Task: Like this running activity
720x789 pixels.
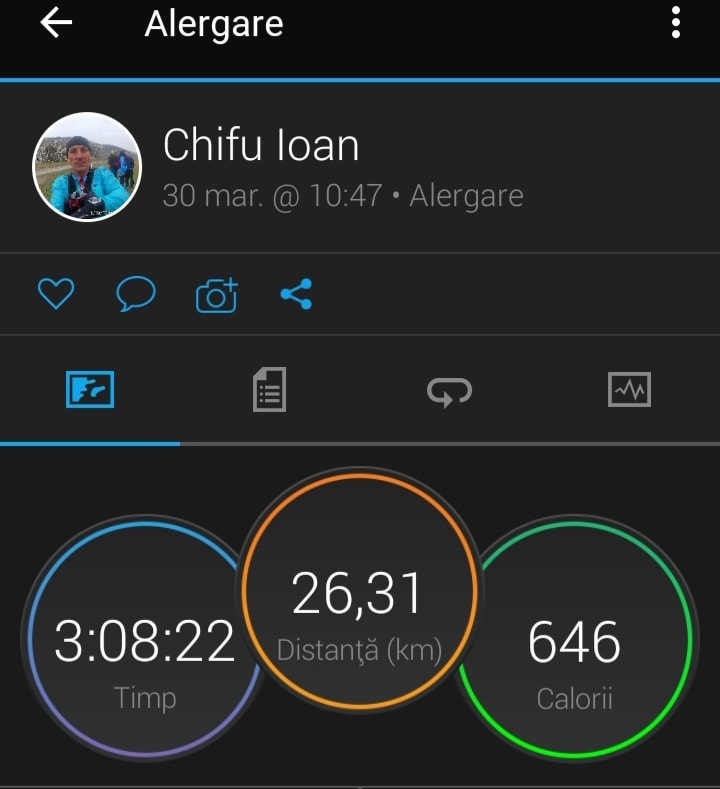Action: pyautogui.click(x=56, y=294)
